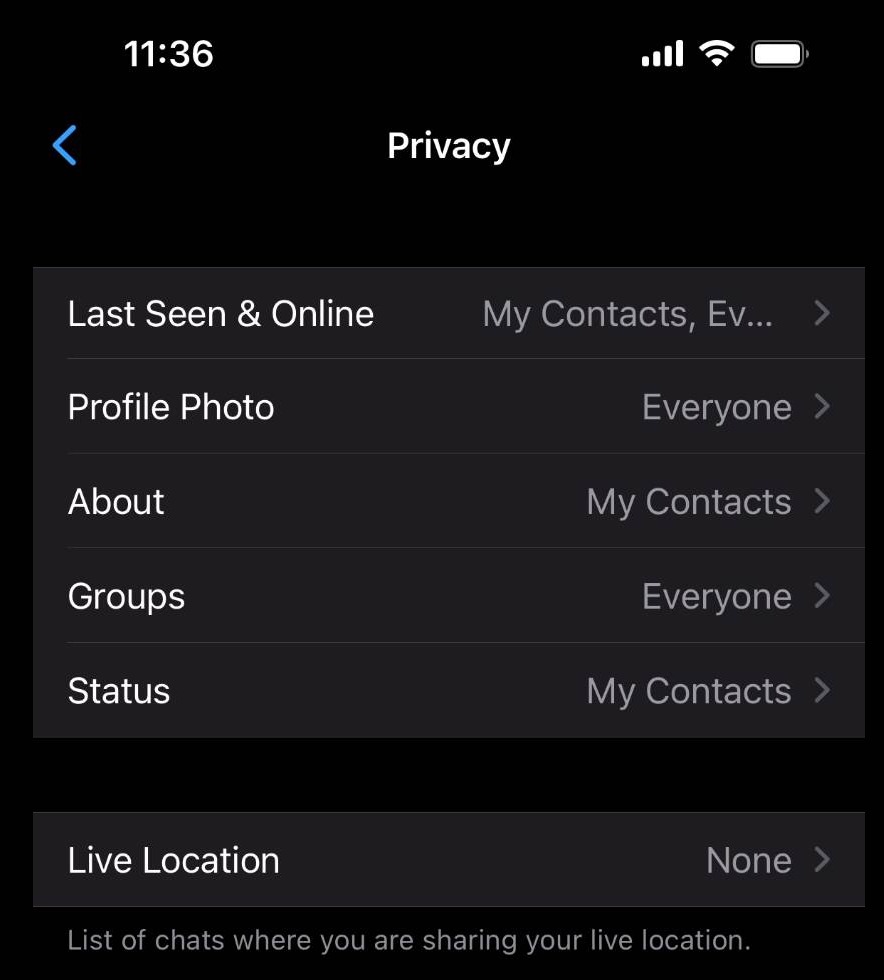The width and height of the screenshot is (884, 980).
Task: Select the Groups privacy row
Action: [448, 597]
